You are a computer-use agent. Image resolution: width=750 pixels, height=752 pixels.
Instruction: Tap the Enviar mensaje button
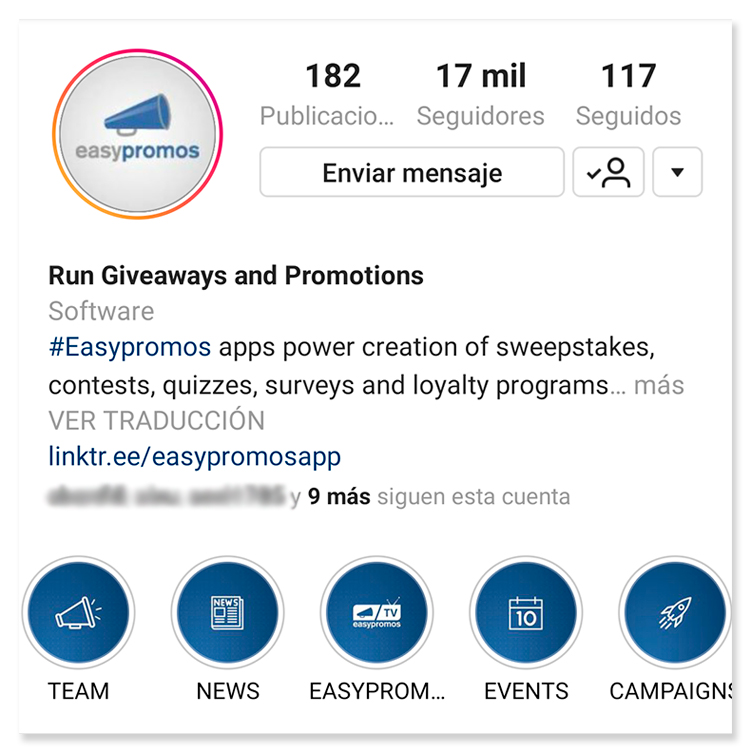(412, 173)
